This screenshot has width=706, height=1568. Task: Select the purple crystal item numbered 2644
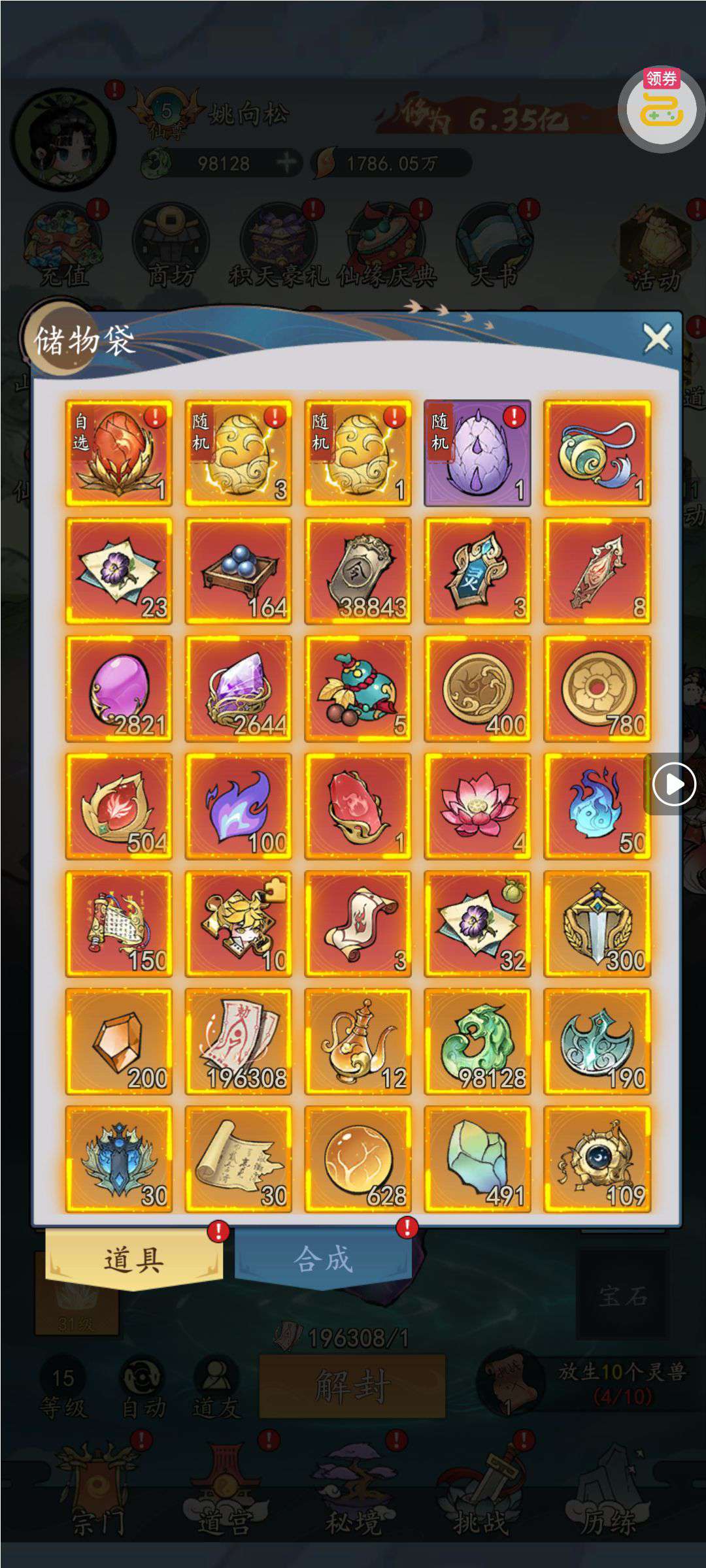(x=238, y=688)
